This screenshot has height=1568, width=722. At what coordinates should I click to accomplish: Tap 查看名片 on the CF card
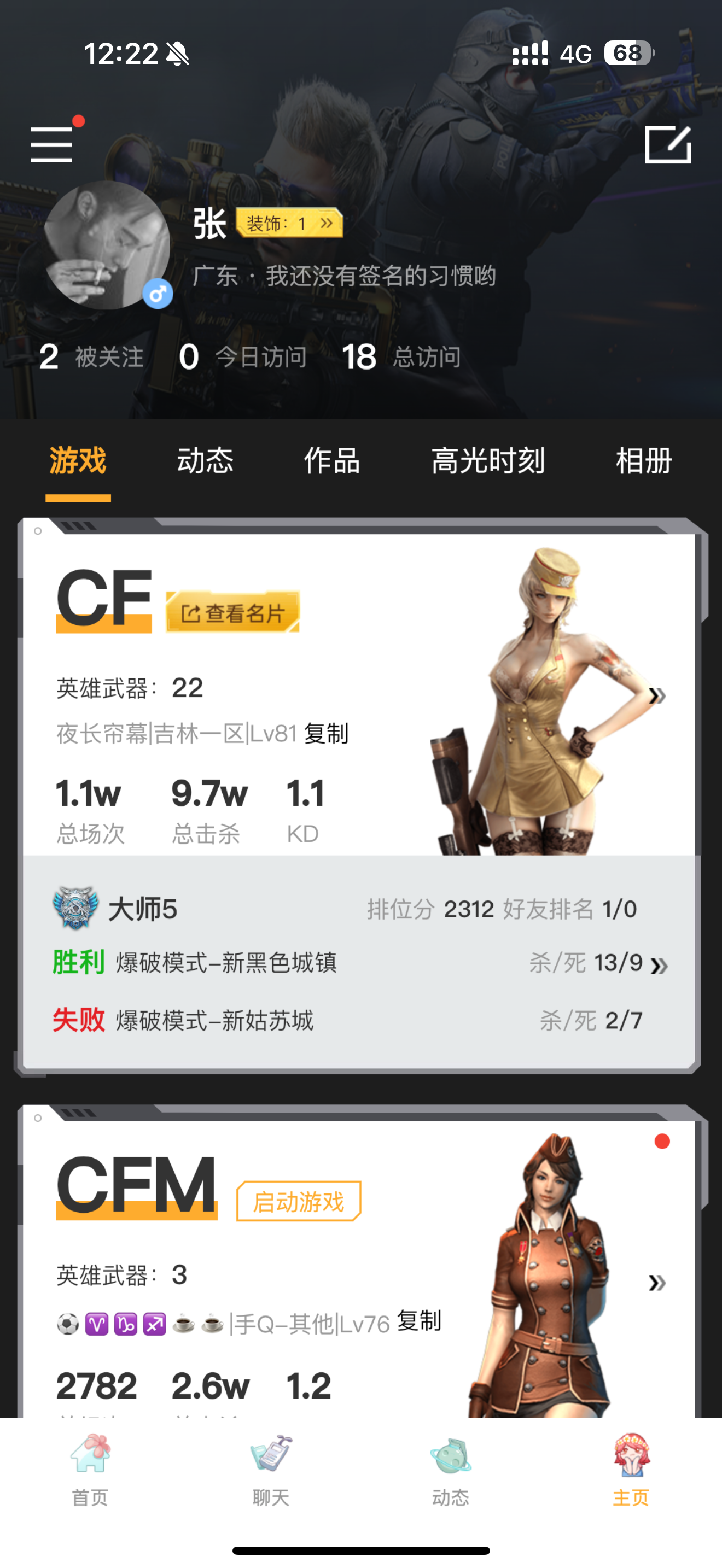click(x=233, y=613)
